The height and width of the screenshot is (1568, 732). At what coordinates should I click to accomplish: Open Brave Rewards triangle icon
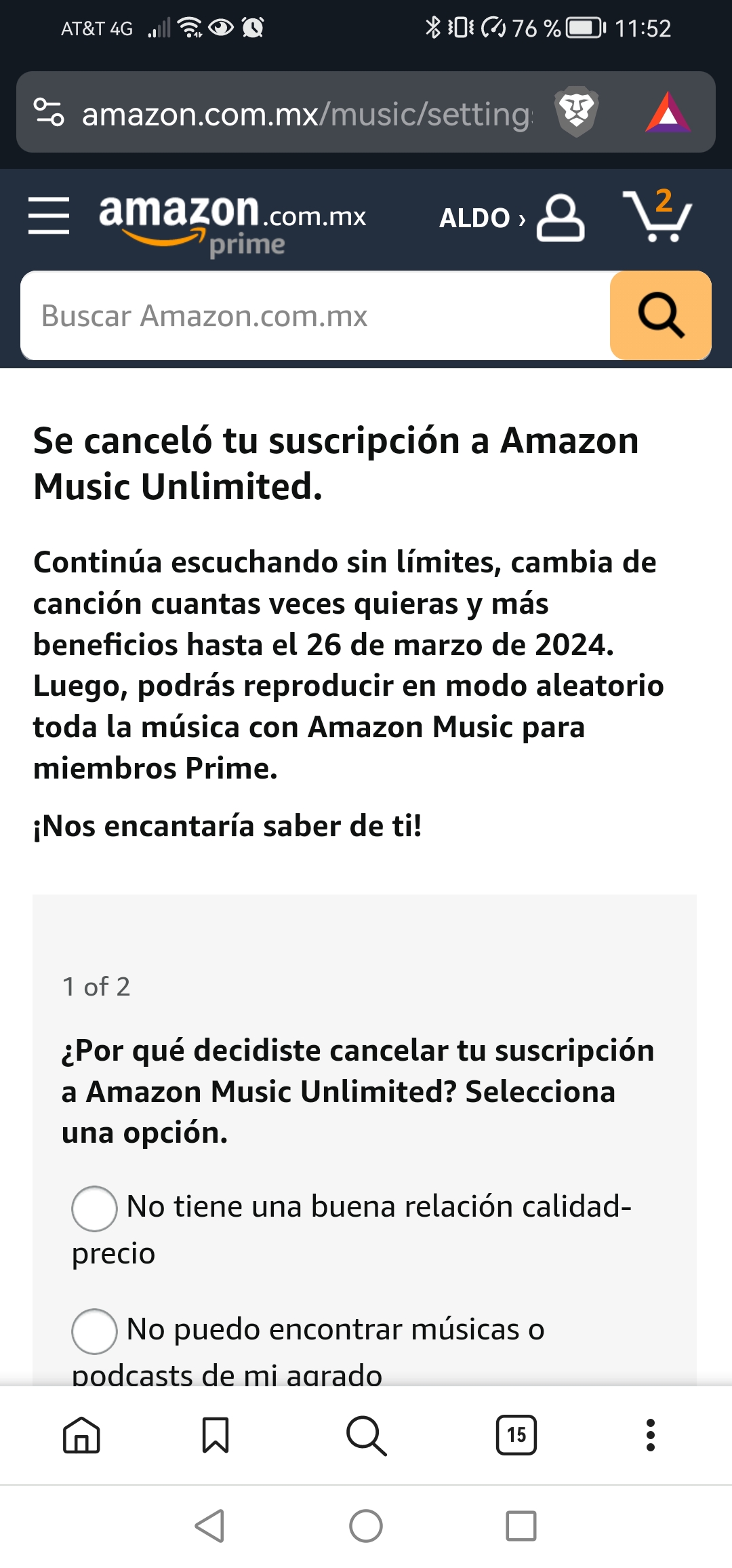[668, 113]
